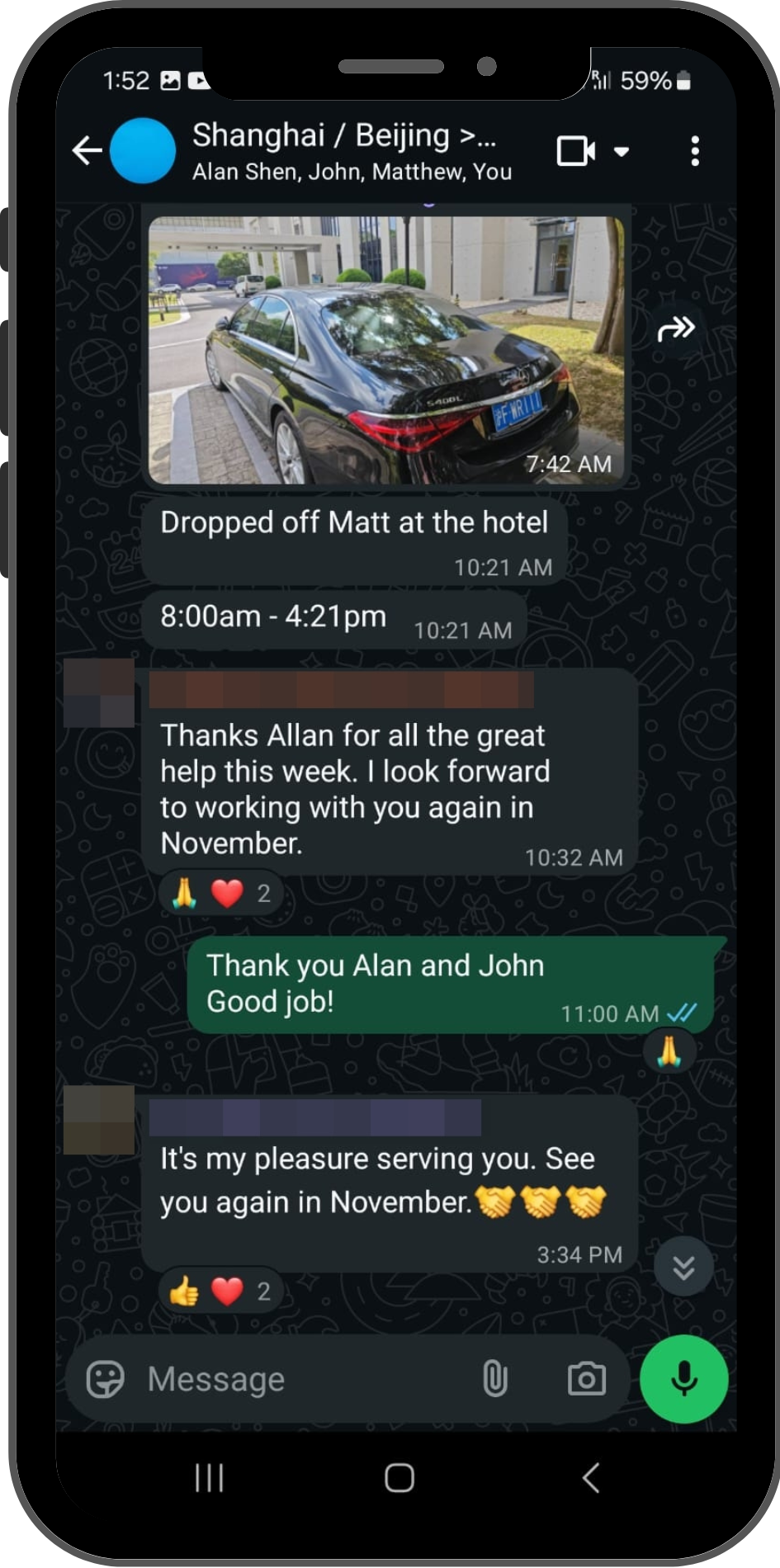Open recent apps
Screen dimensions: 780x1568
[210, 1477]
